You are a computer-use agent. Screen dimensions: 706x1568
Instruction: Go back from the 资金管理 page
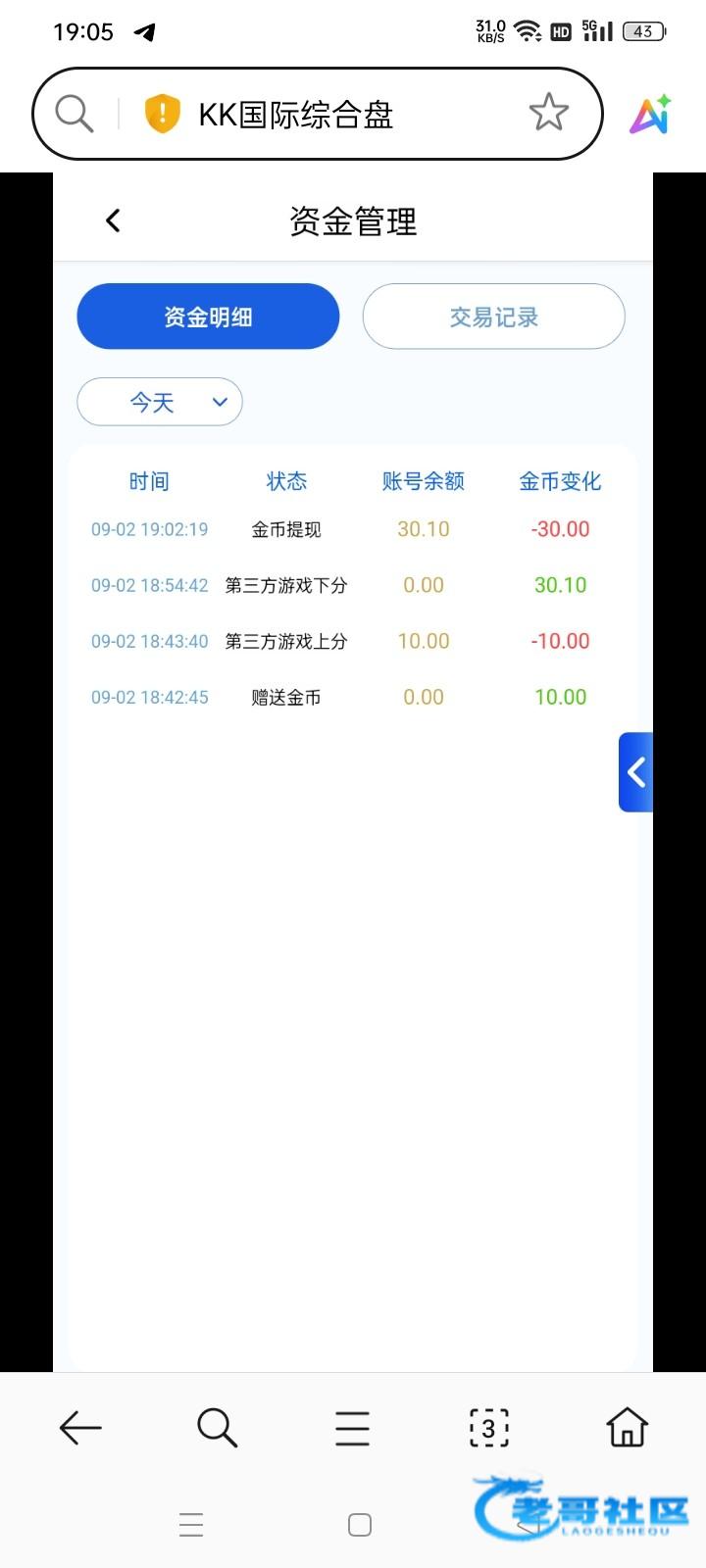pos(113,220)
